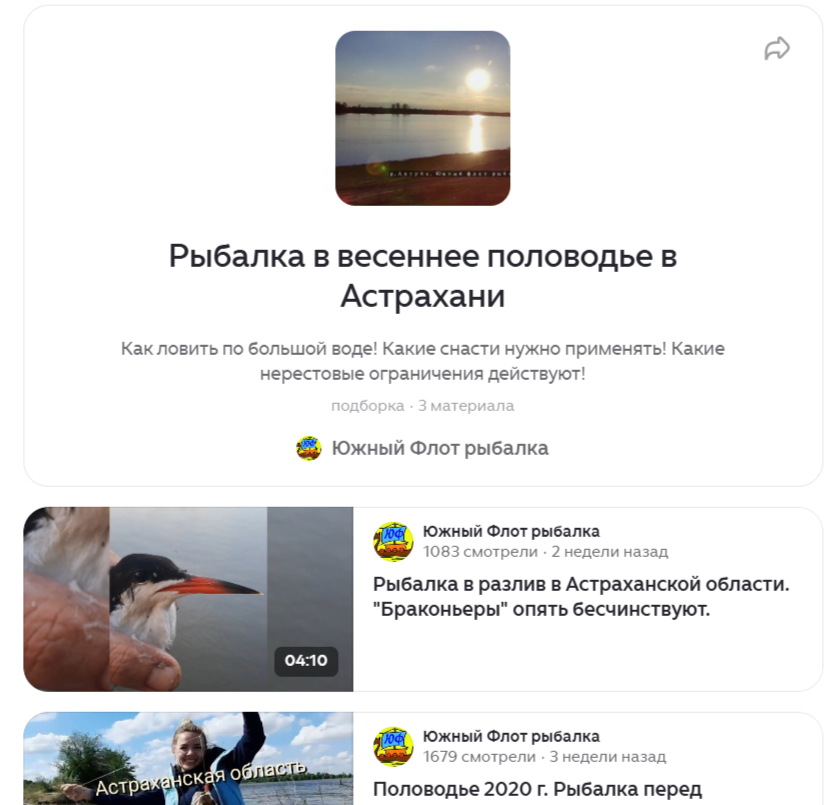Play the 04:10 video about Браконьеры
The width and height of the screenshot is (840, 805).
point(188,599)
